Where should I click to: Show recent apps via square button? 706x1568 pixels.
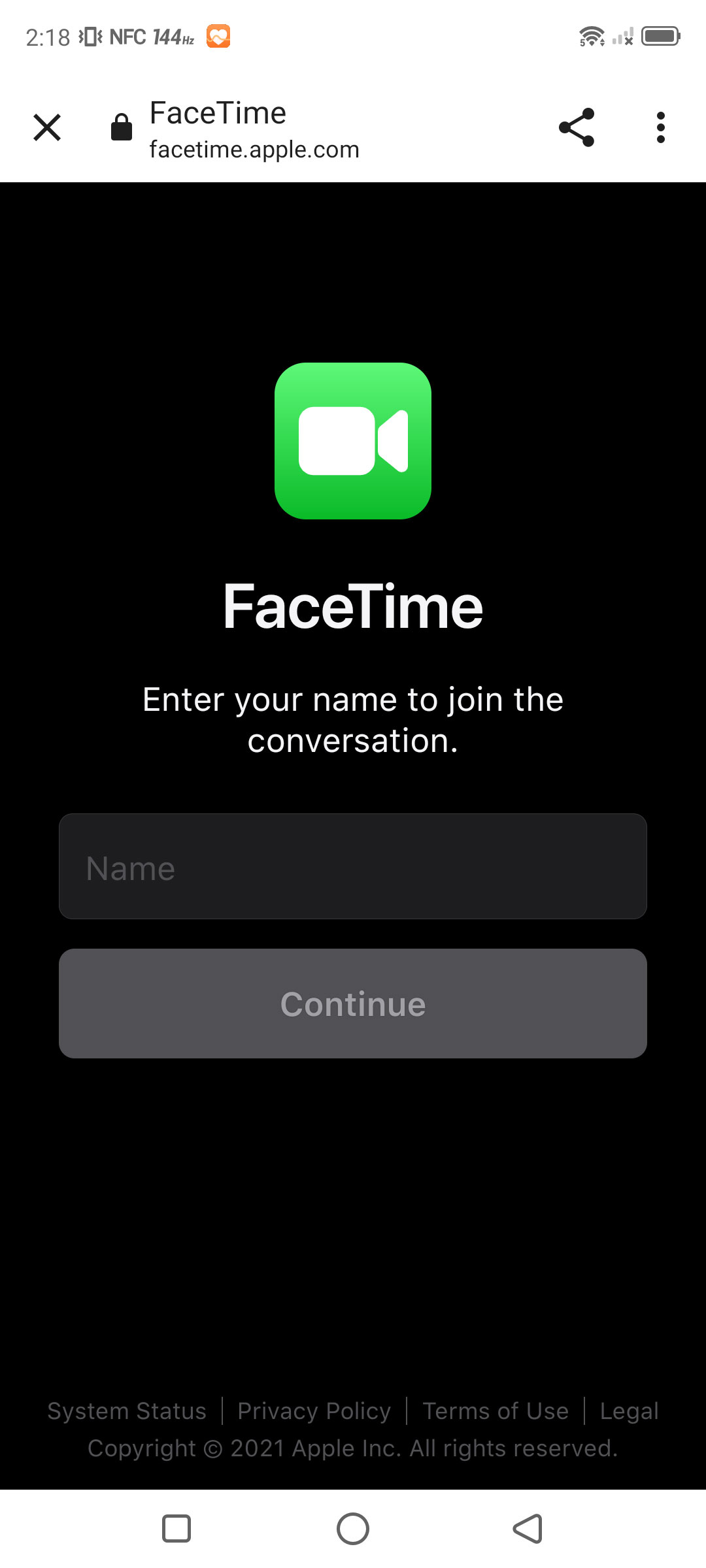(x=176, y=1529)
